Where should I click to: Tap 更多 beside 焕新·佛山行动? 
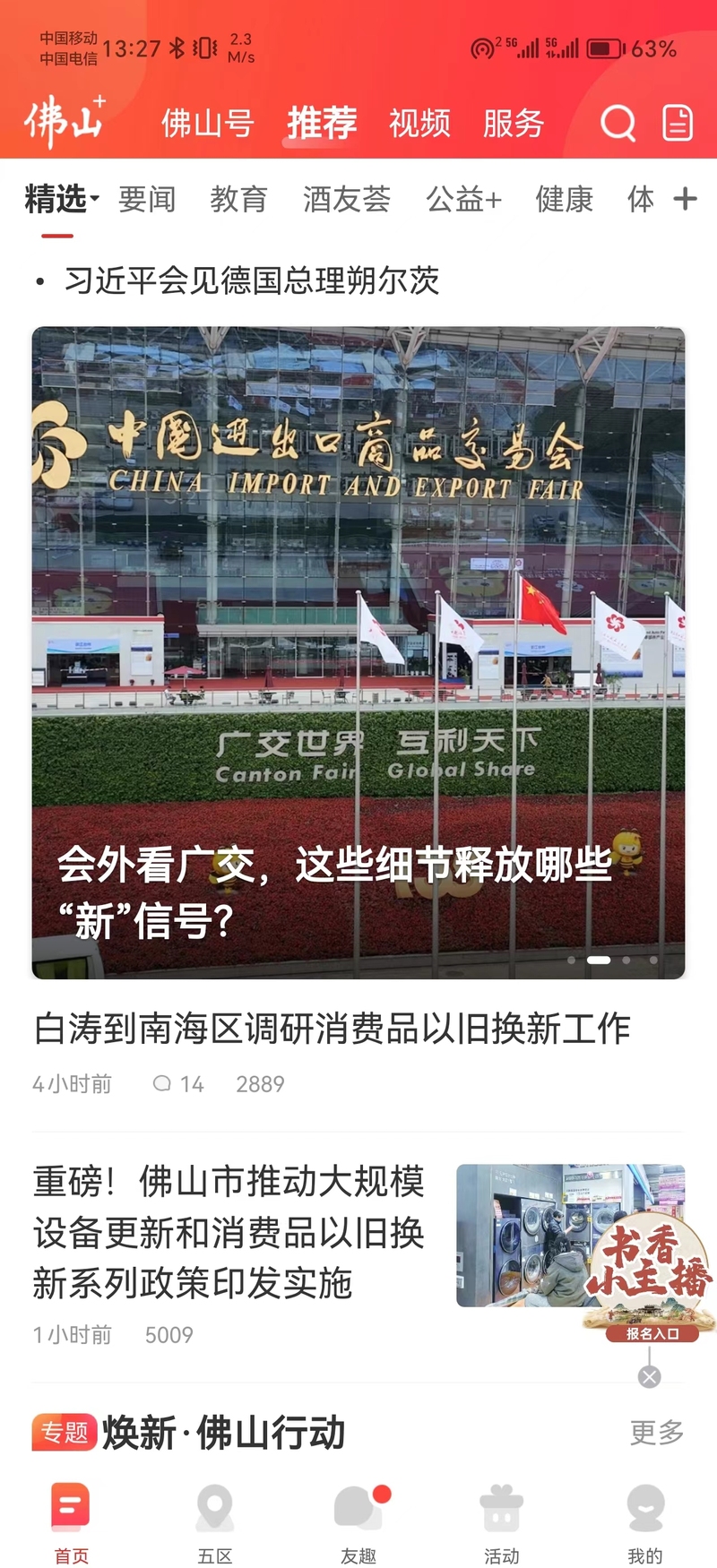(x=657, y=1433)
